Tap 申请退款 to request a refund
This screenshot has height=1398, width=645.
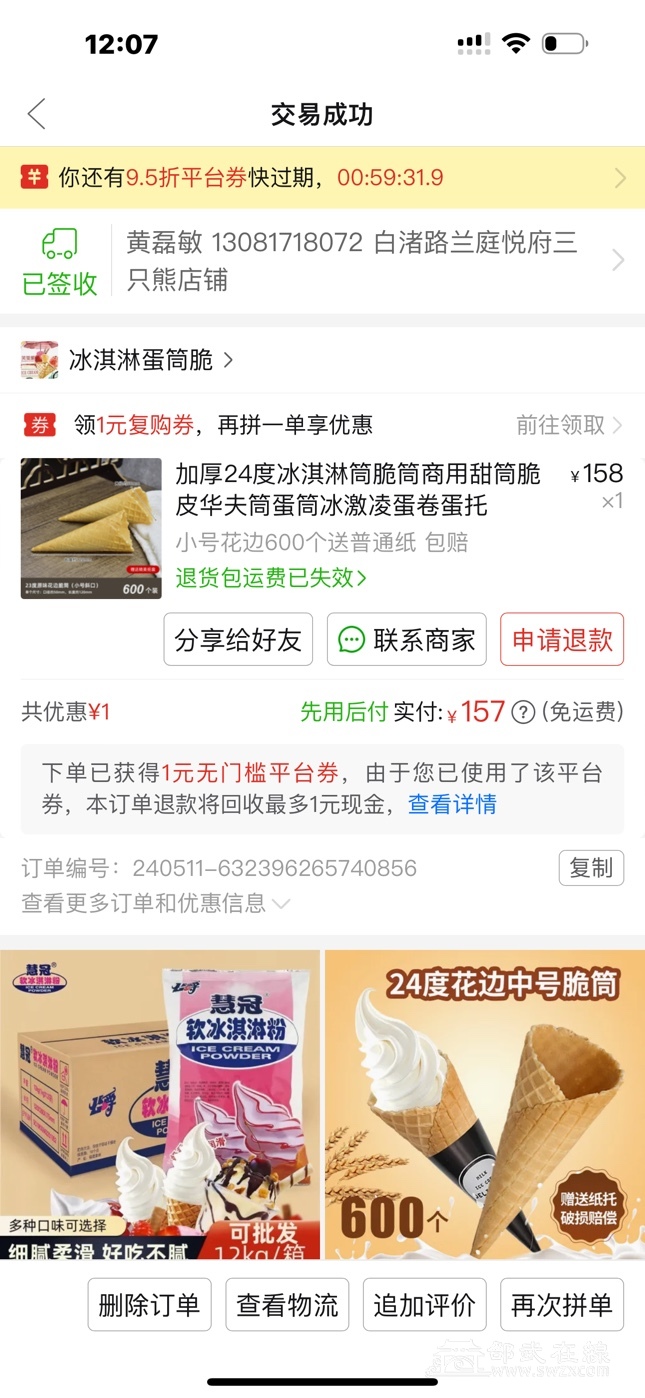562,640
